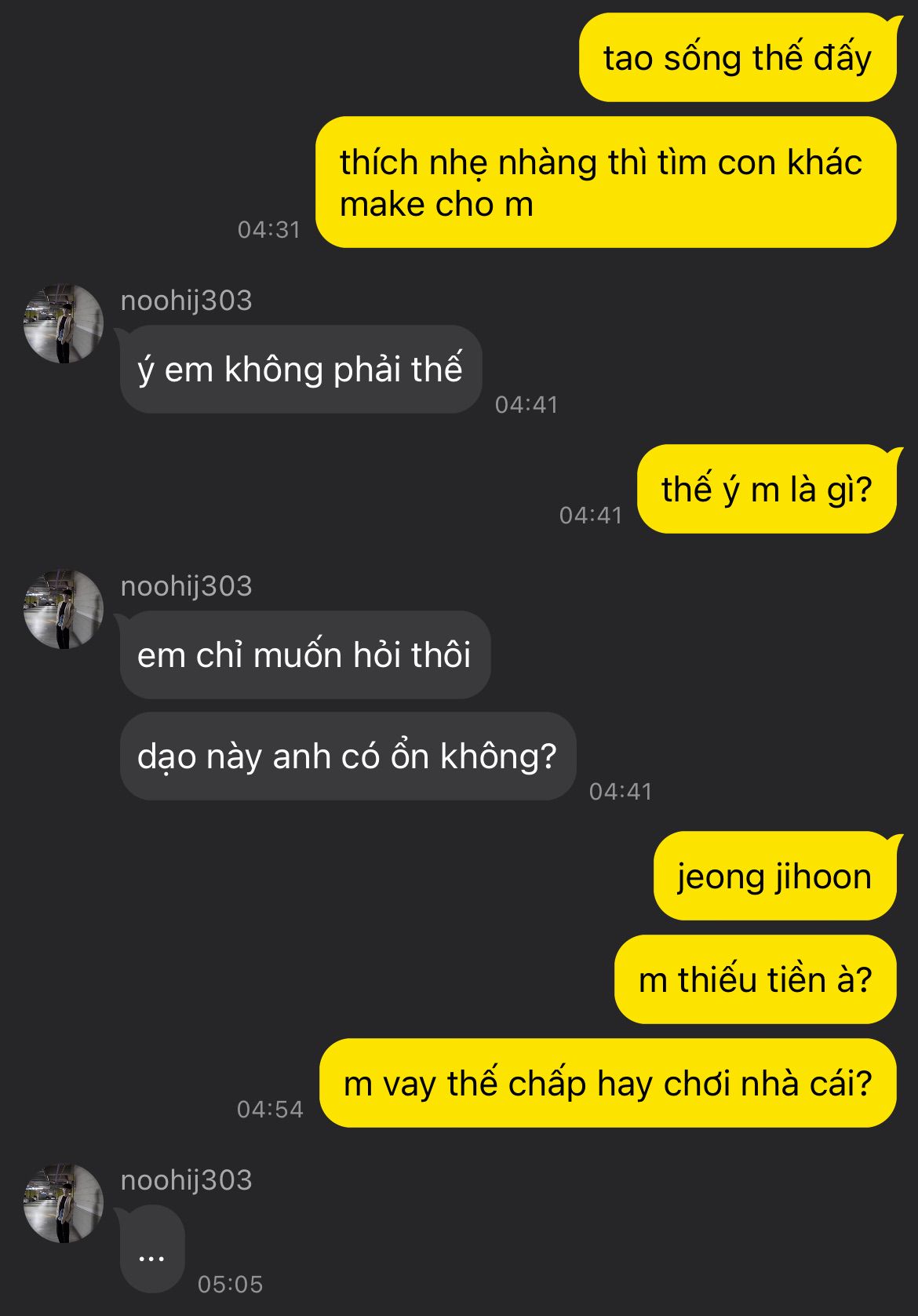Open noohij303's avatar beside "em chỉ muốn hỏi thôi"
The image size is (918, 1316).
pyautogui.click(x=64, y=609)
